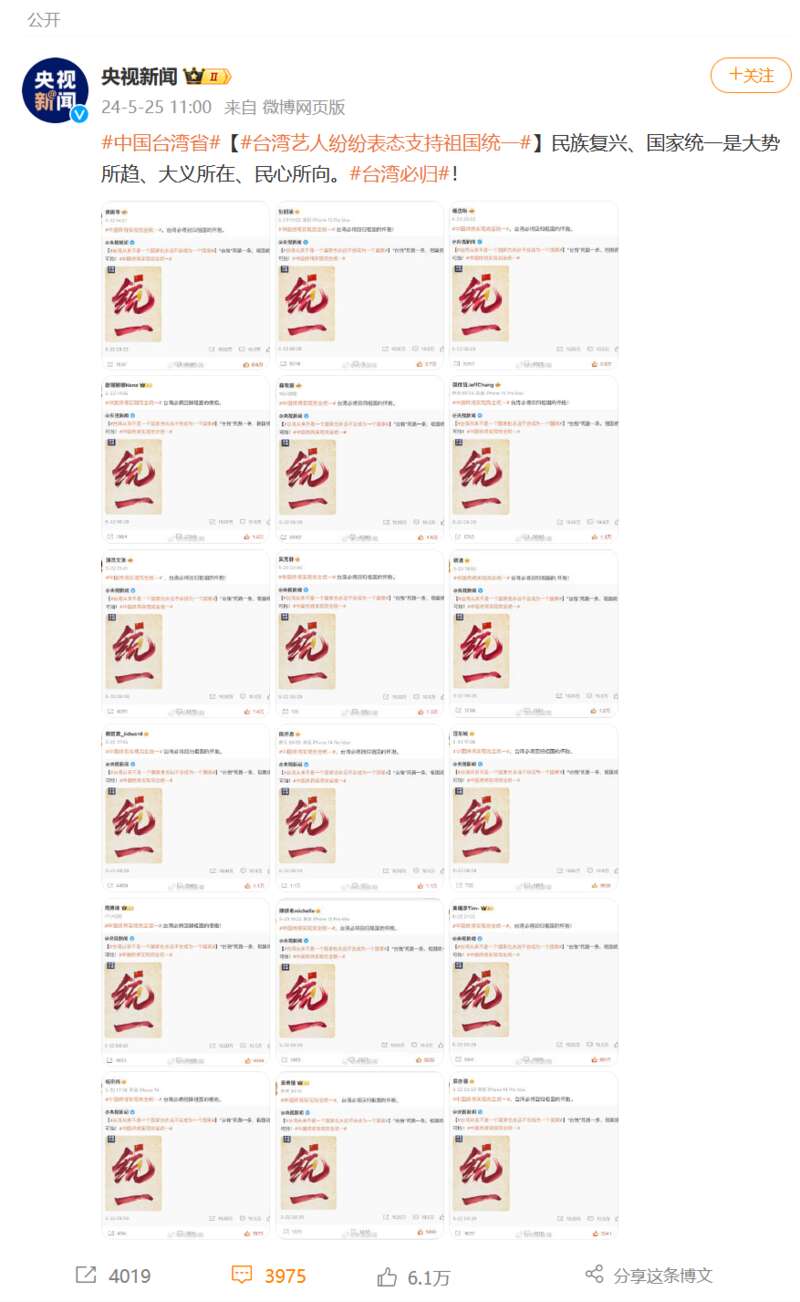Repost this post, count 4019

114,1275
